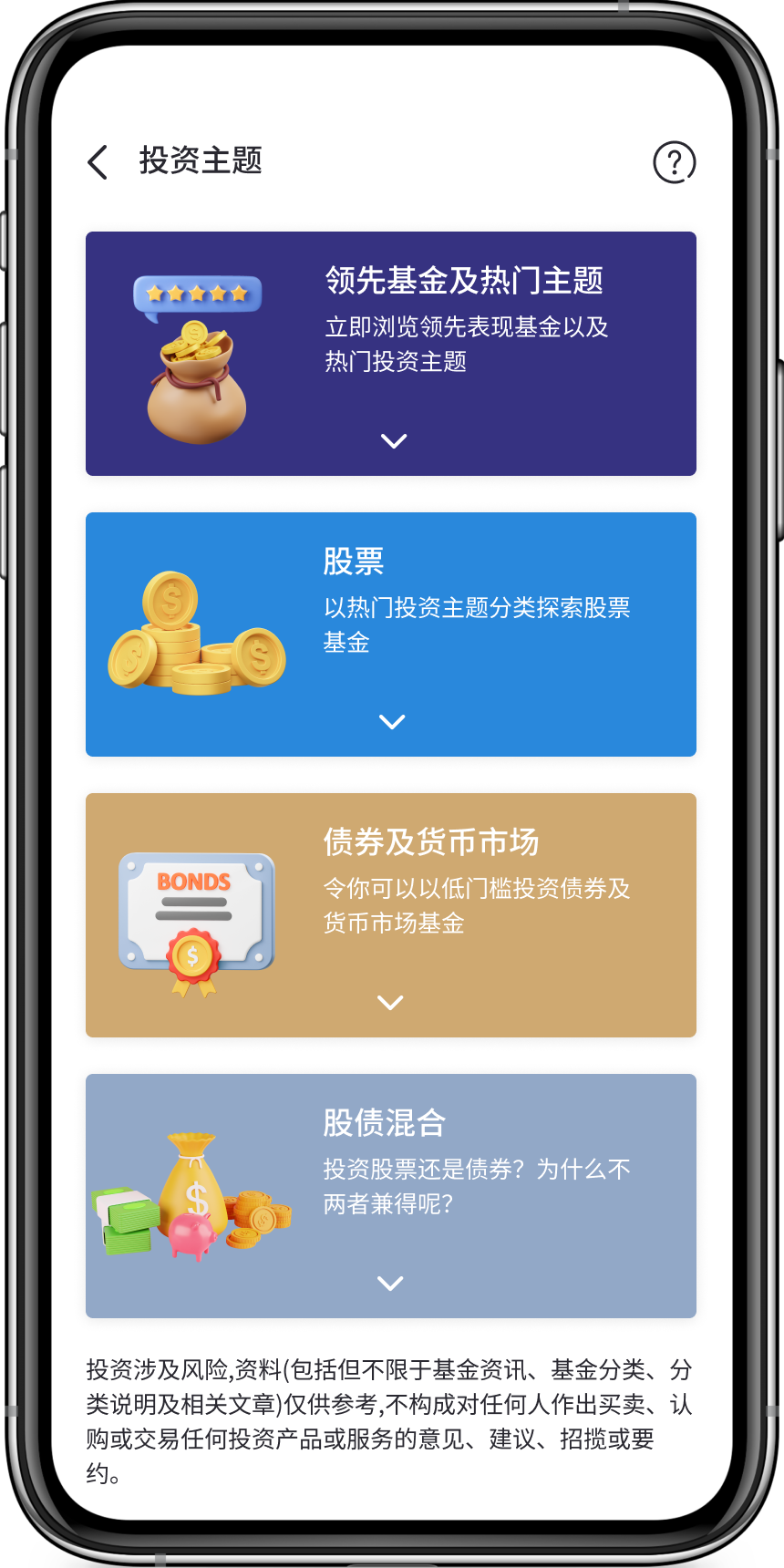Open the help question mark icon

[x=674, y=162]
